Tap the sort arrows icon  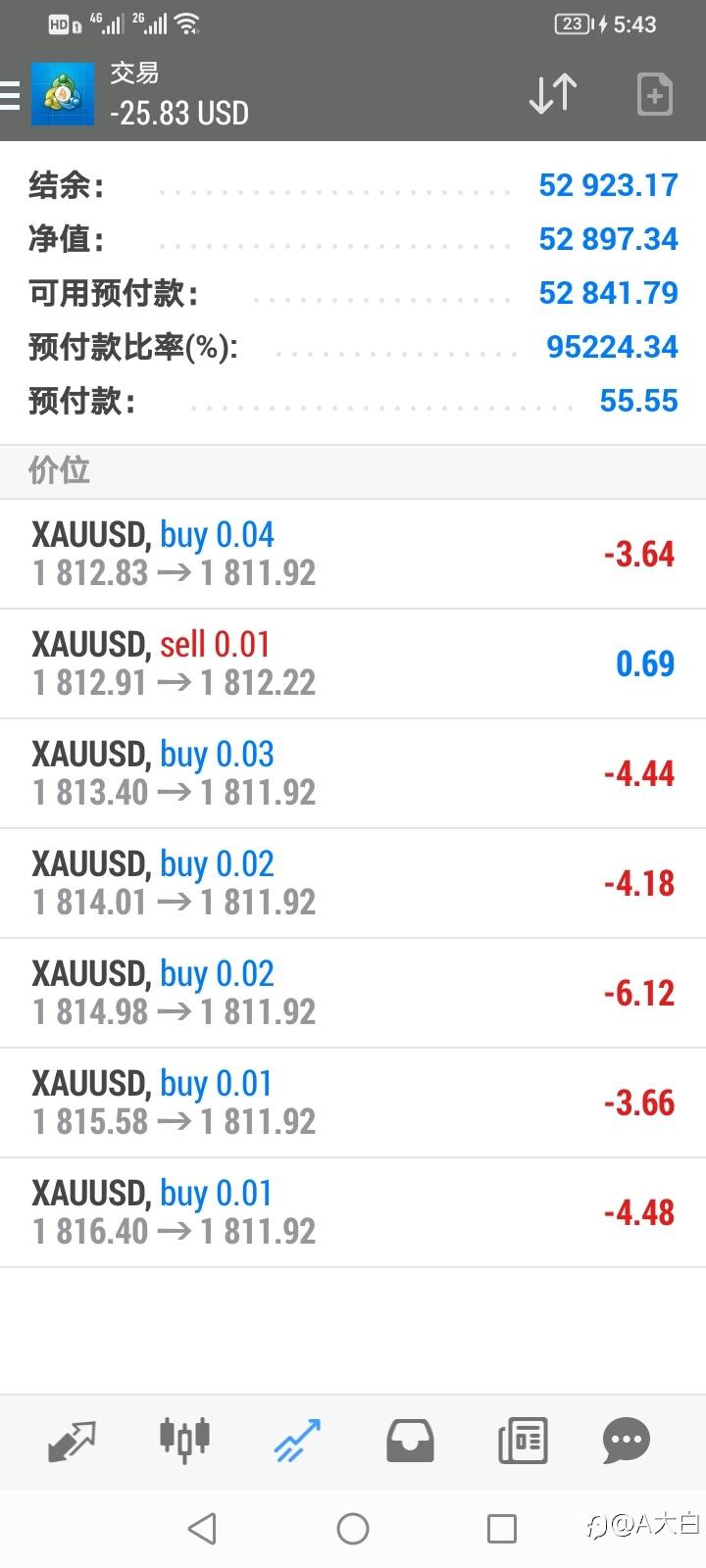tap(553, 95)
